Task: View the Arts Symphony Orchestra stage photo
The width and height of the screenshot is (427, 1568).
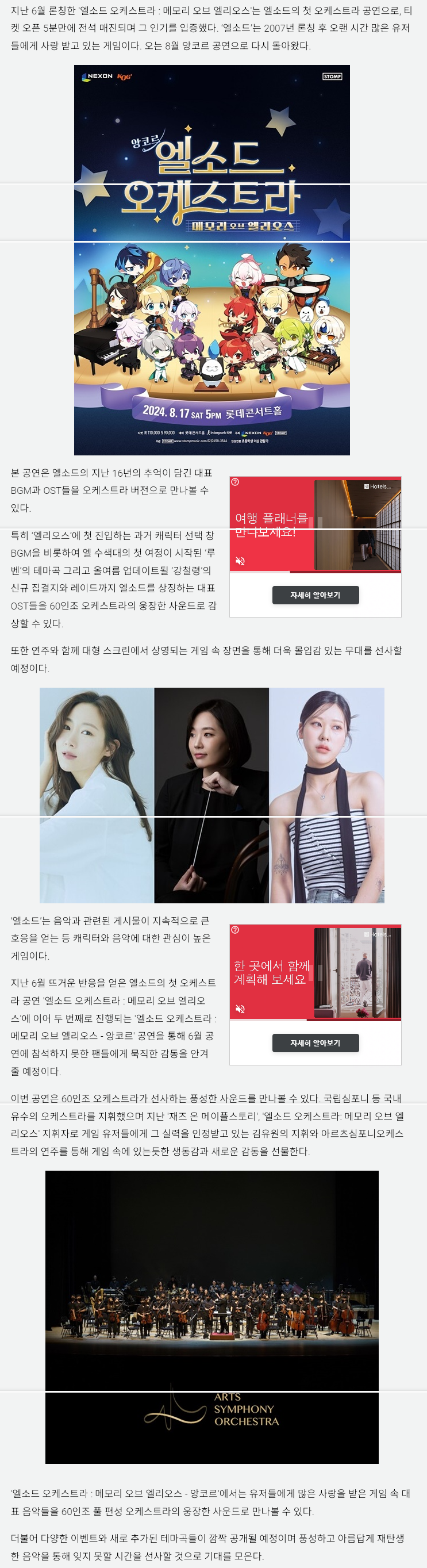Action: pyautogui.click(x=211, y=1317)
